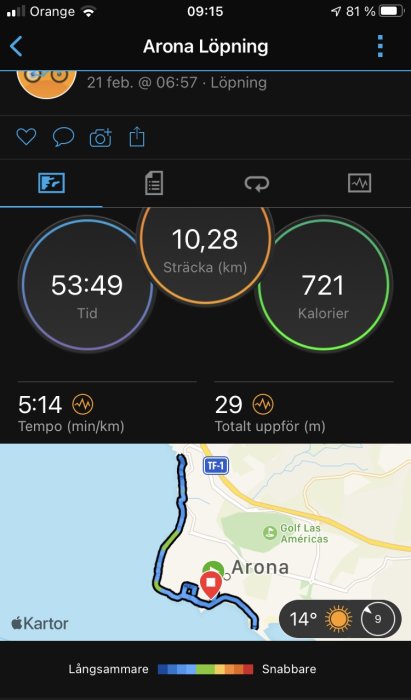Share this running activity

137,137
